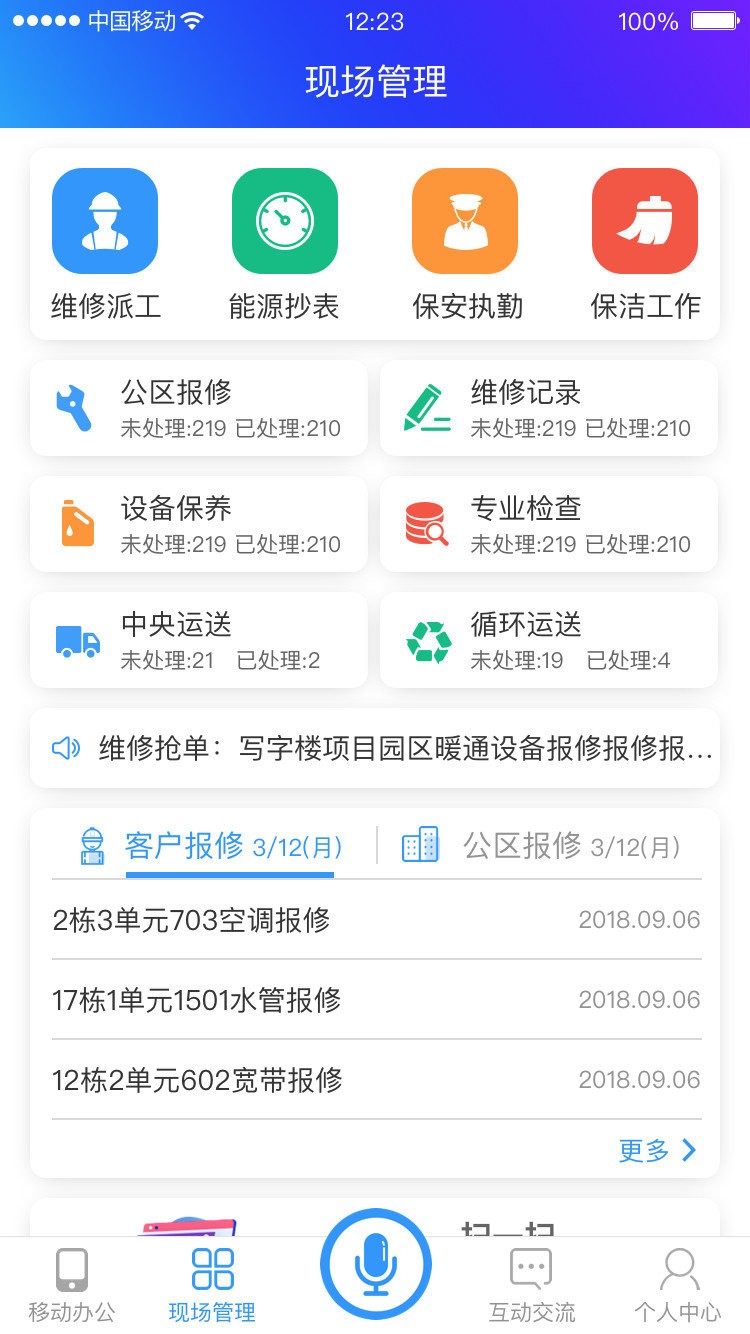Open the 2栋3单元703空调报修 list entry
The width and height of the screenshot is (750, 1334).
[375, 918]
